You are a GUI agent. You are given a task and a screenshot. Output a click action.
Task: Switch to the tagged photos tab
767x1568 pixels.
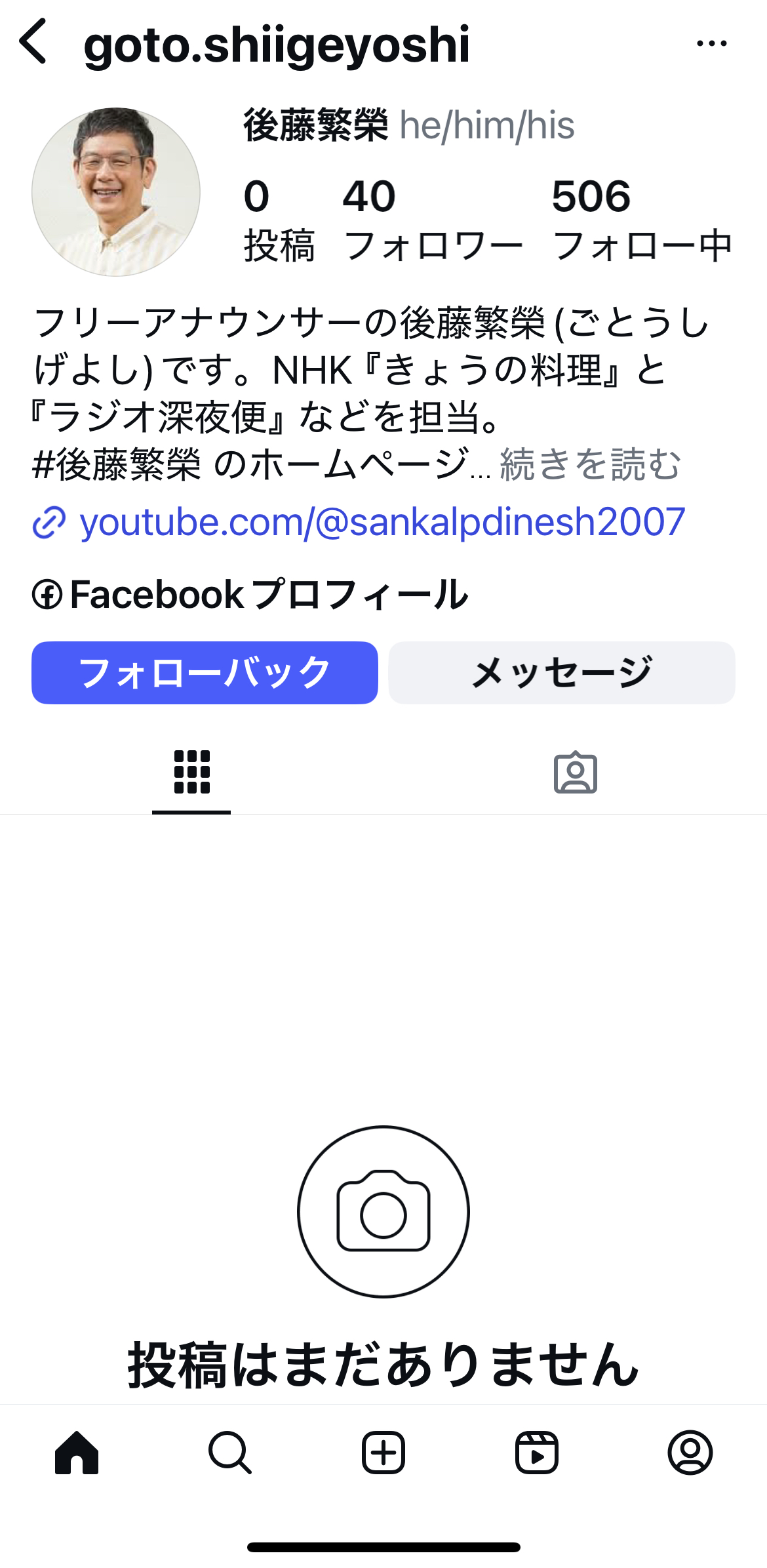[575, 773]
